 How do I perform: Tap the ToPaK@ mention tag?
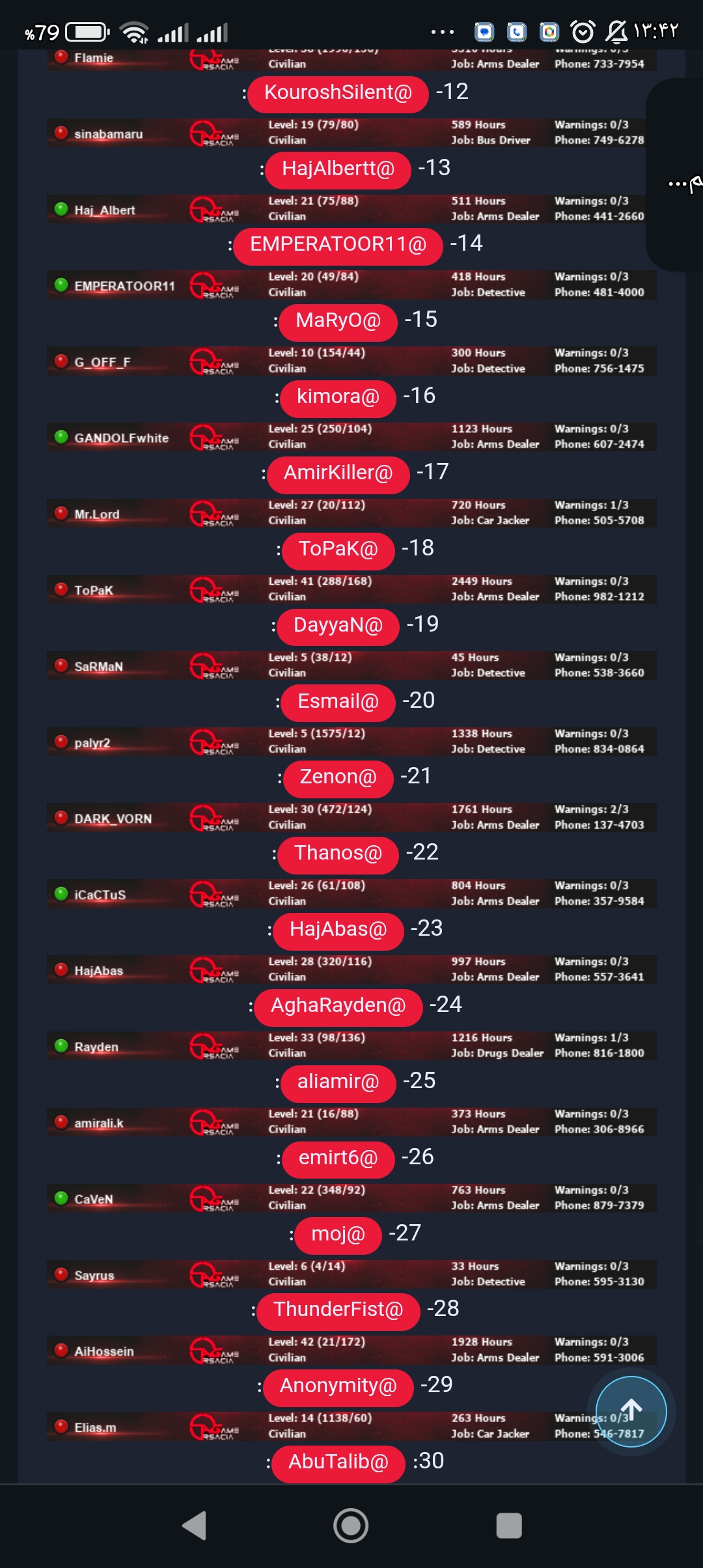point(338,550)
